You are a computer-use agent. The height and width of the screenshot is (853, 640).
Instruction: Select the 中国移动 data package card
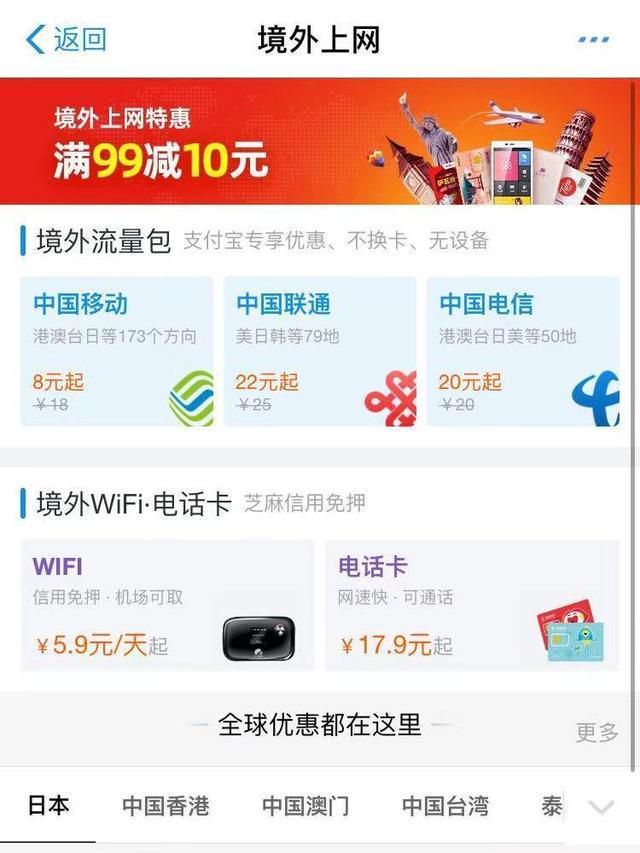(x=117, y=352)
